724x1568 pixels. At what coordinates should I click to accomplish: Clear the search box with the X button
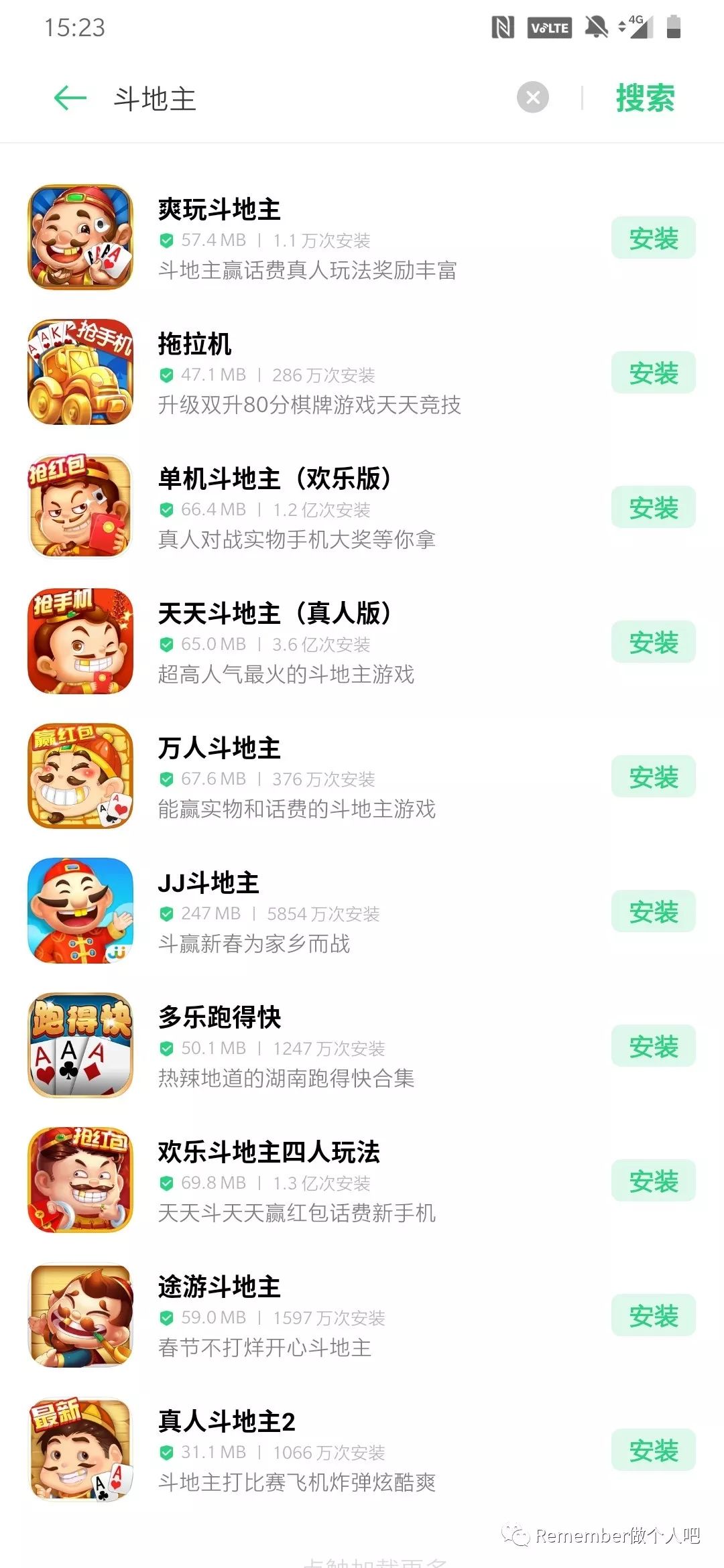coord(532,98)
